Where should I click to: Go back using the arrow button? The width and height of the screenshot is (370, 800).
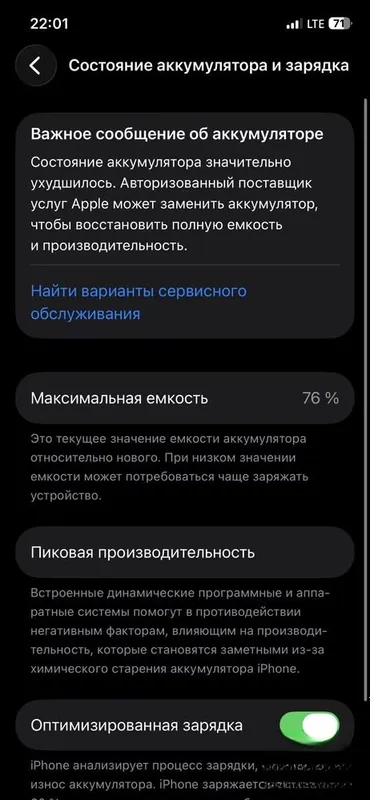pyautogui.click(x=35, y=65)
